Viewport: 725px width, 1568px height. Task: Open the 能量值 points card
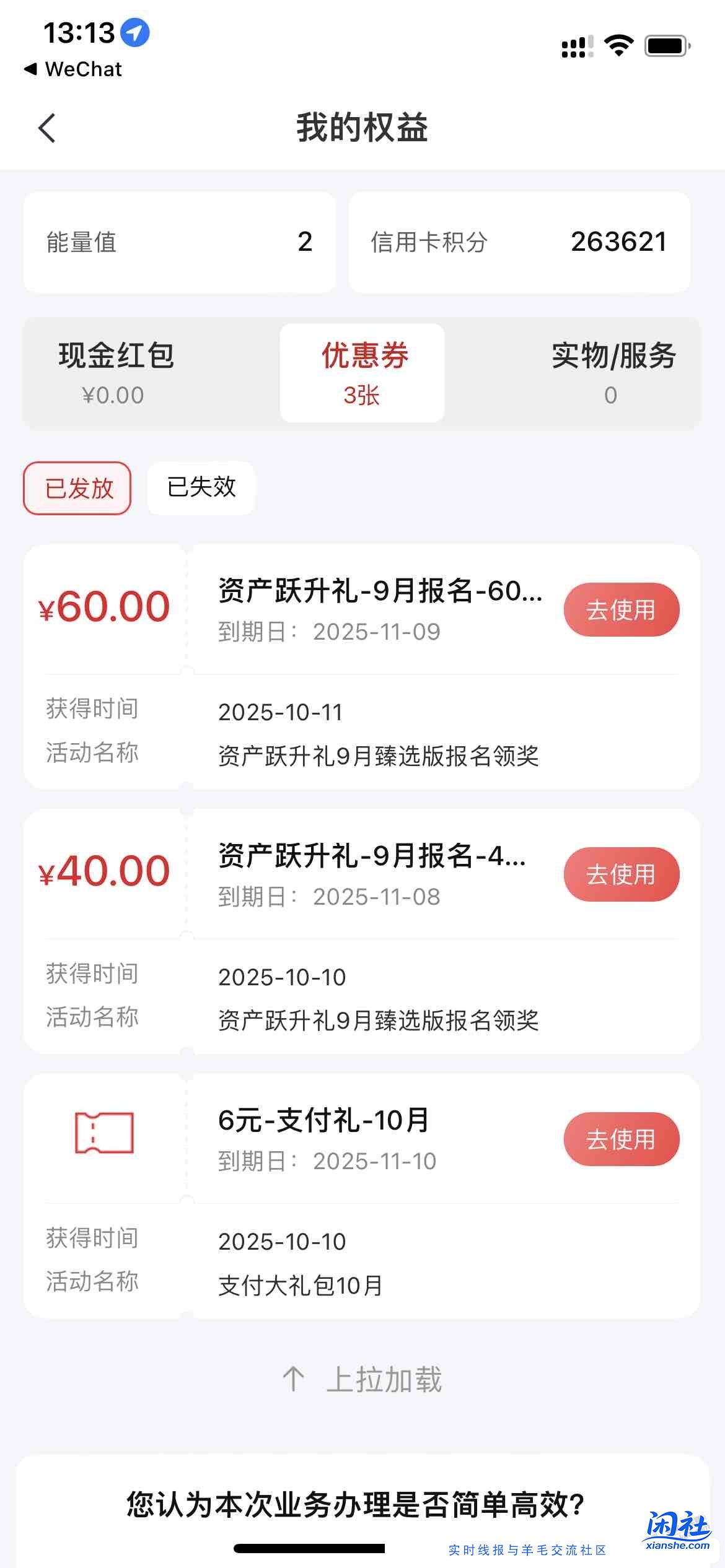click(x=180, y=242)
